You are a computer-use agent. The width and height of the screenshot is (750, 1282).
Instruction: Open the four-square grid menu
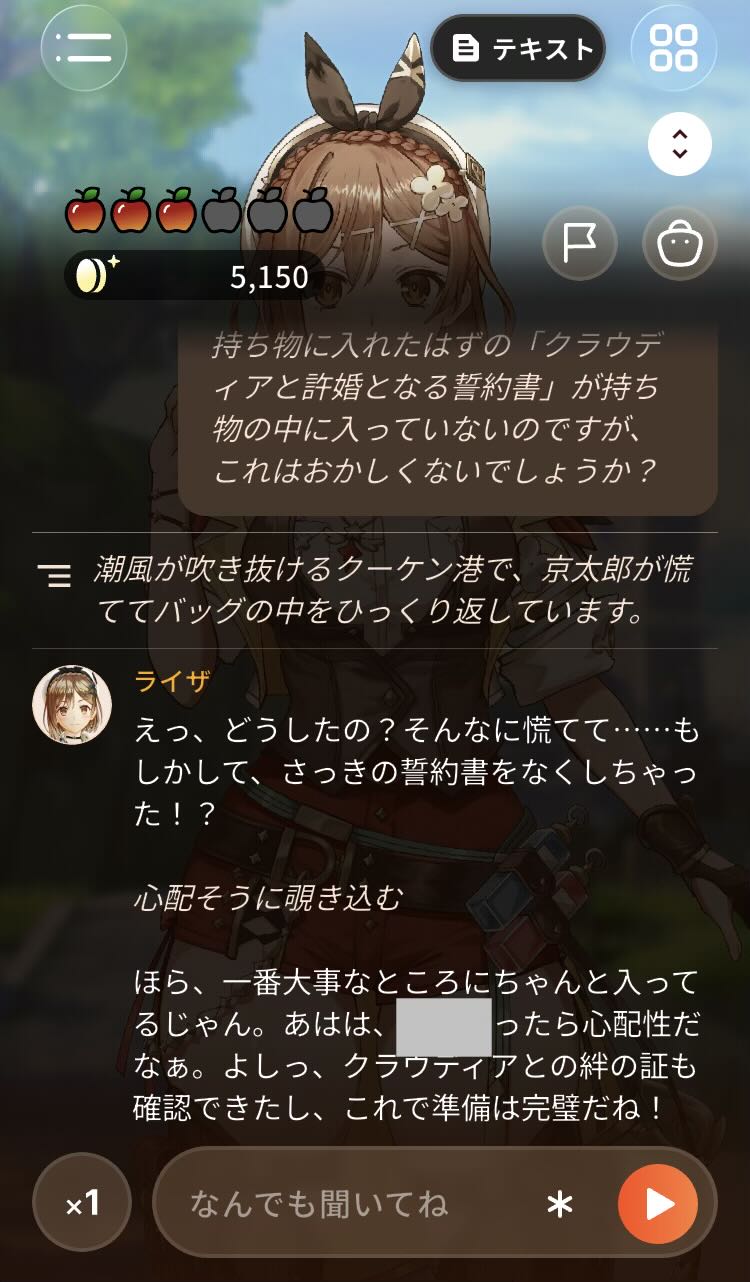pyautogui.click(x=674, y=47)
